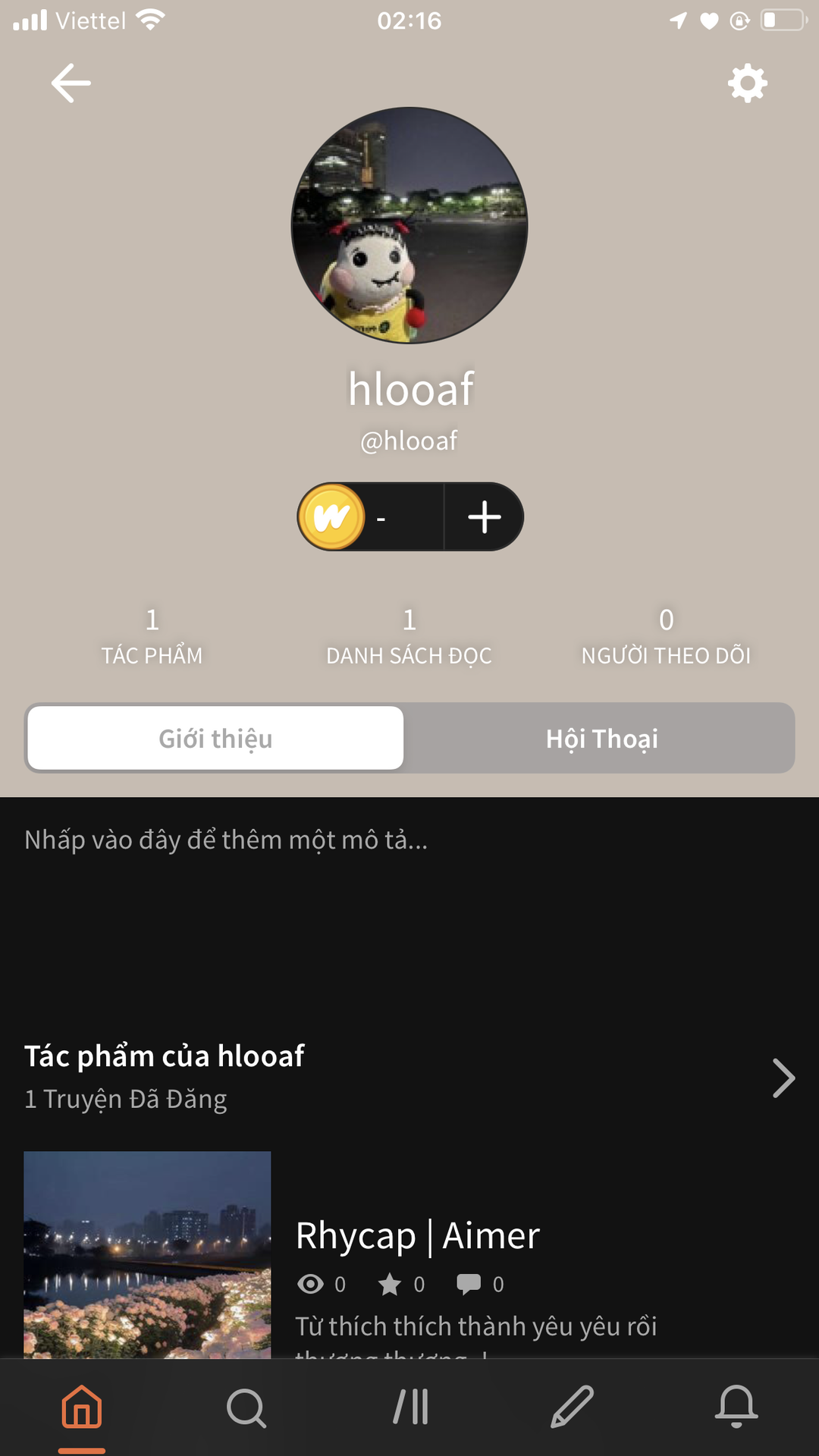The height and width of the screenshot is (1456, 819).
Task: Expand Tác phẩm của hlooaf chevron
Action: coord(783,1078)
